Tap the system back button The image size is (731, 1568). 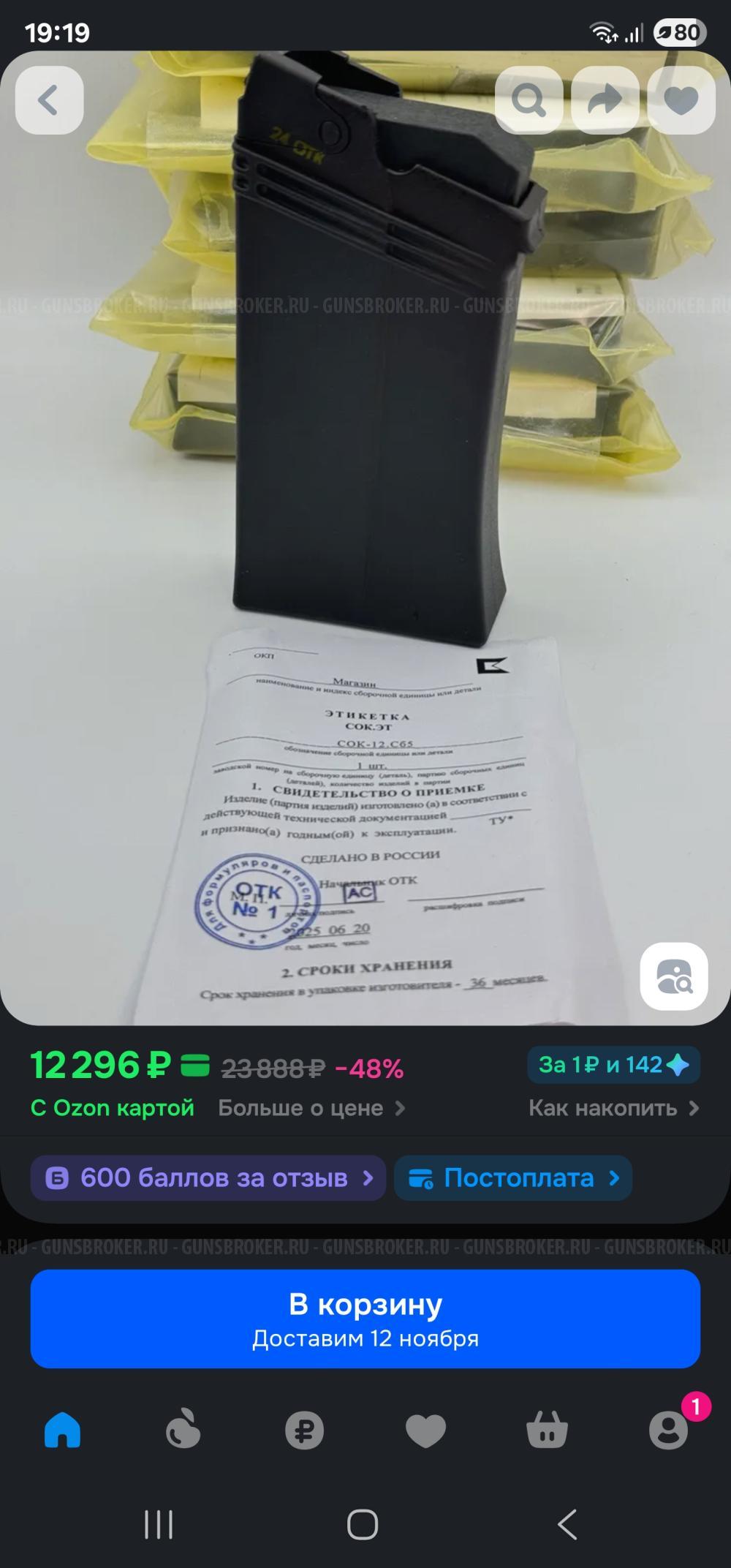[568, 1525]
